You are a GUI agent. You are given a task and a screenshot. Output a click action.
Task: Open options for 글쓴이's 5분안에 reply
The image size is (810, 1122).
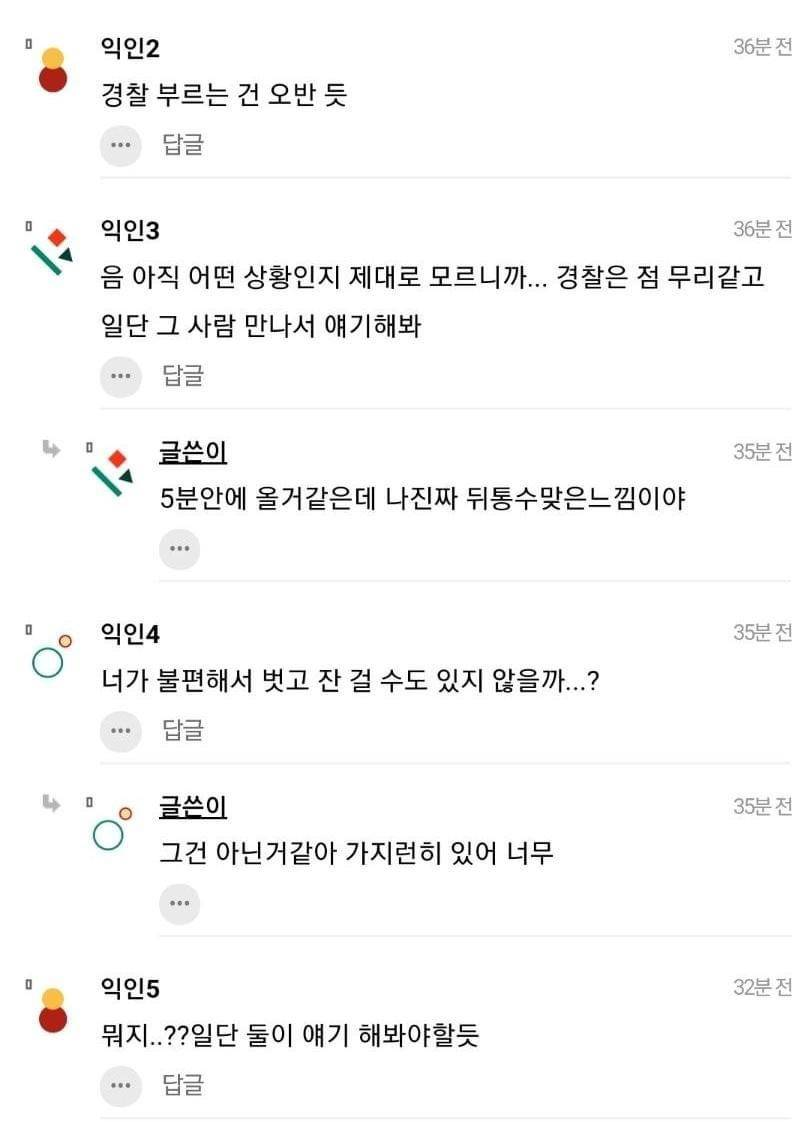coord(180,549)
